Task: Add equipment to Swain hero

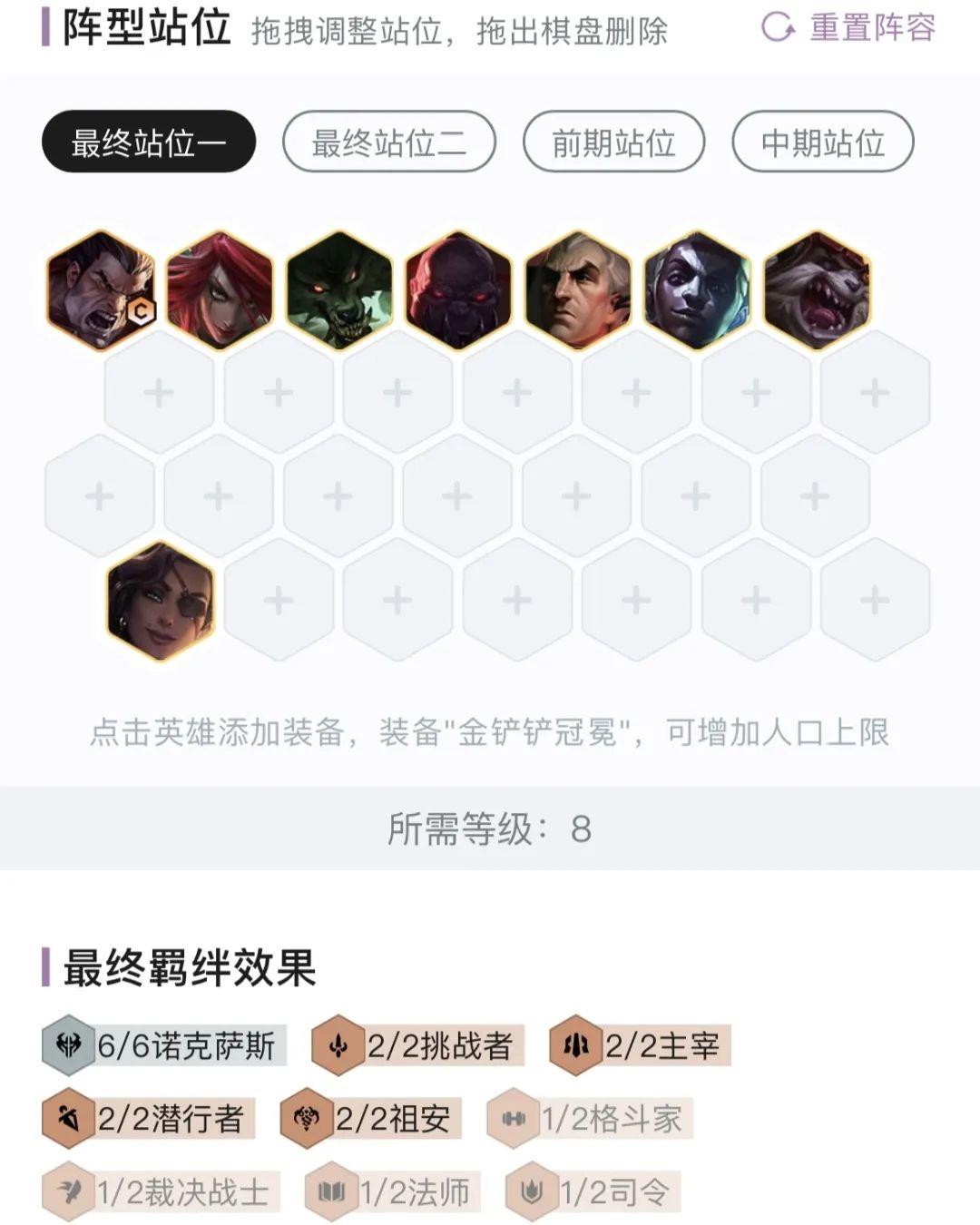Action: pos(578,290)
